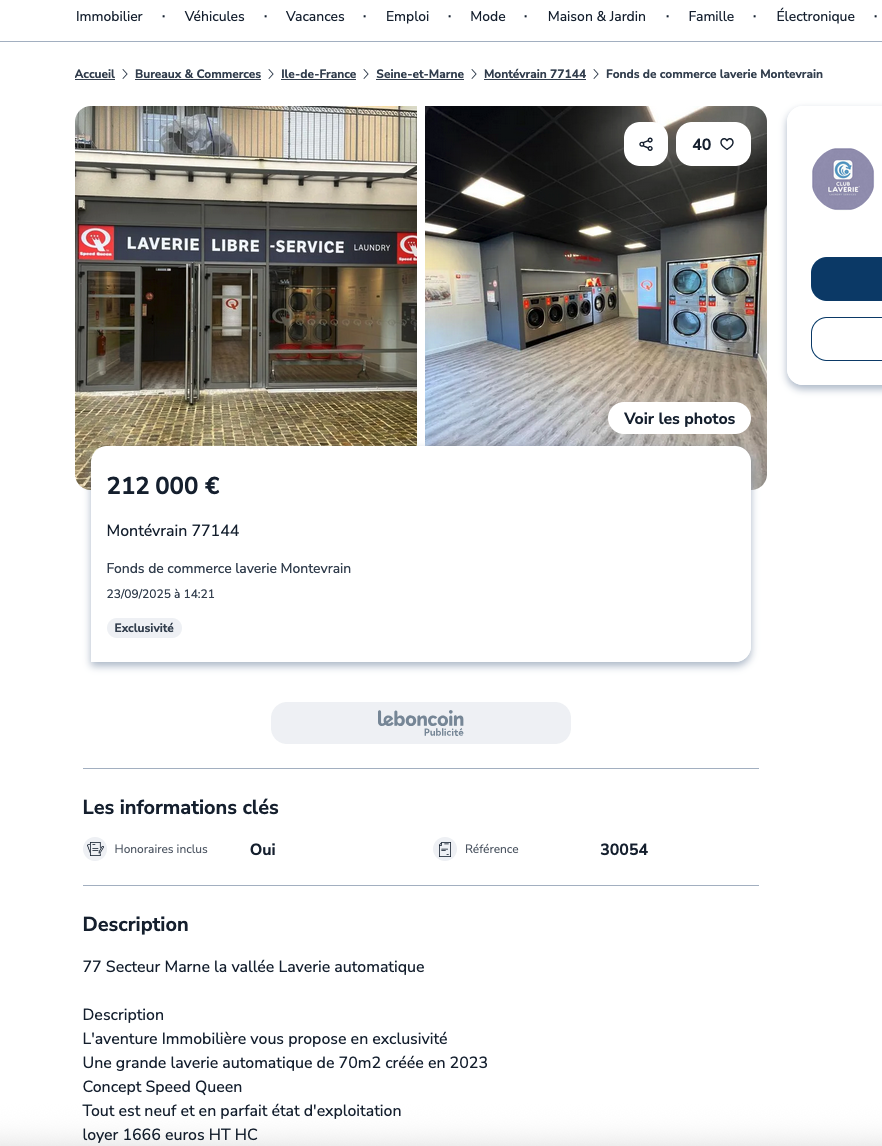Open Ile-de-France breadcrumb link

318,74
